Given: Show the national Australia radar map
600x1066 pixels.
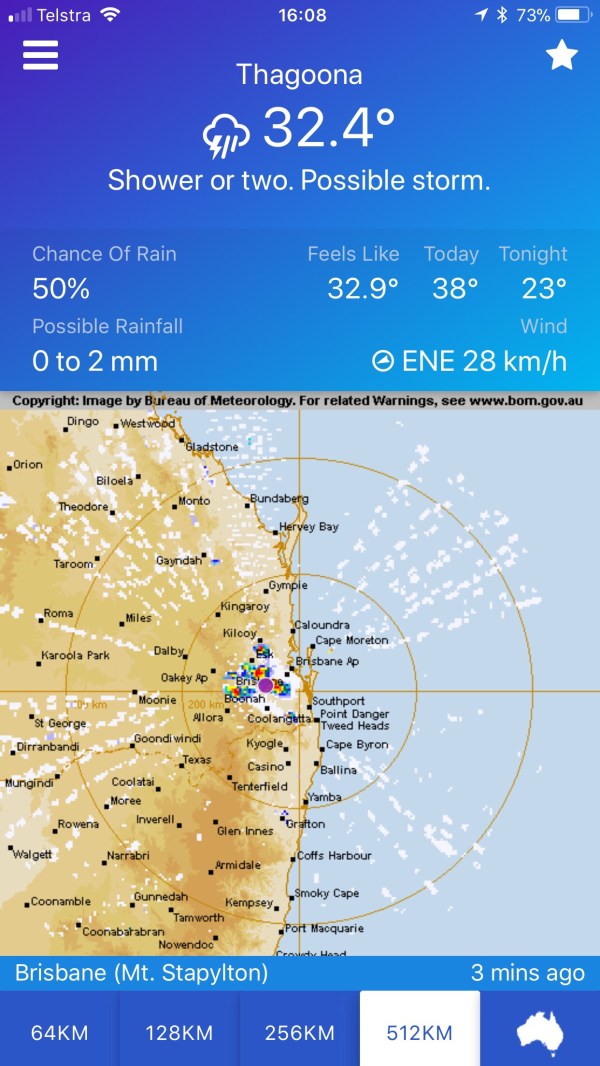Looking at the screenshot, I should click(x=540, y=1030).
